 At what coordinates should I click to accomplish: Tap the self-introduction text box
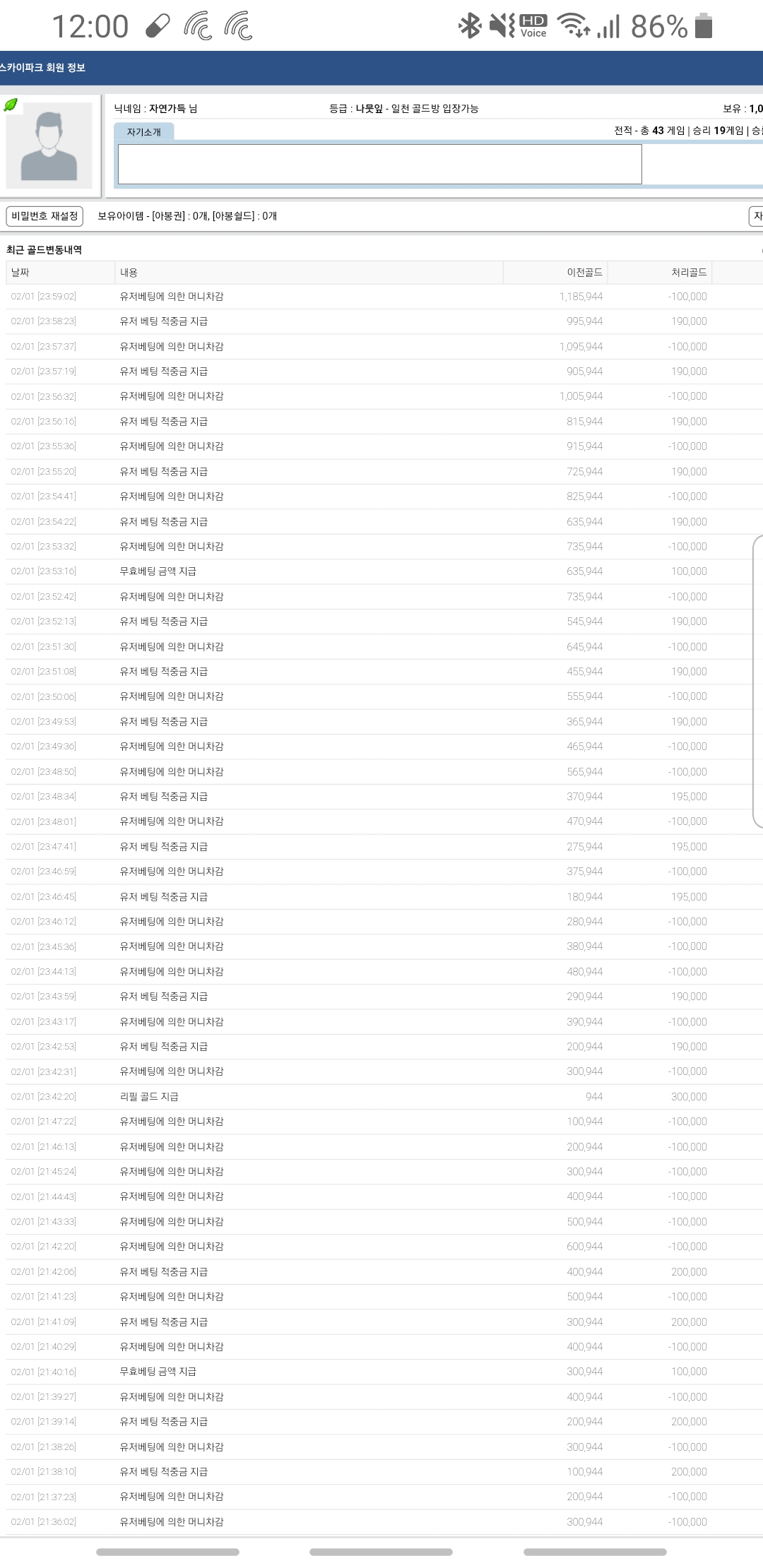[x=380, y=165]
